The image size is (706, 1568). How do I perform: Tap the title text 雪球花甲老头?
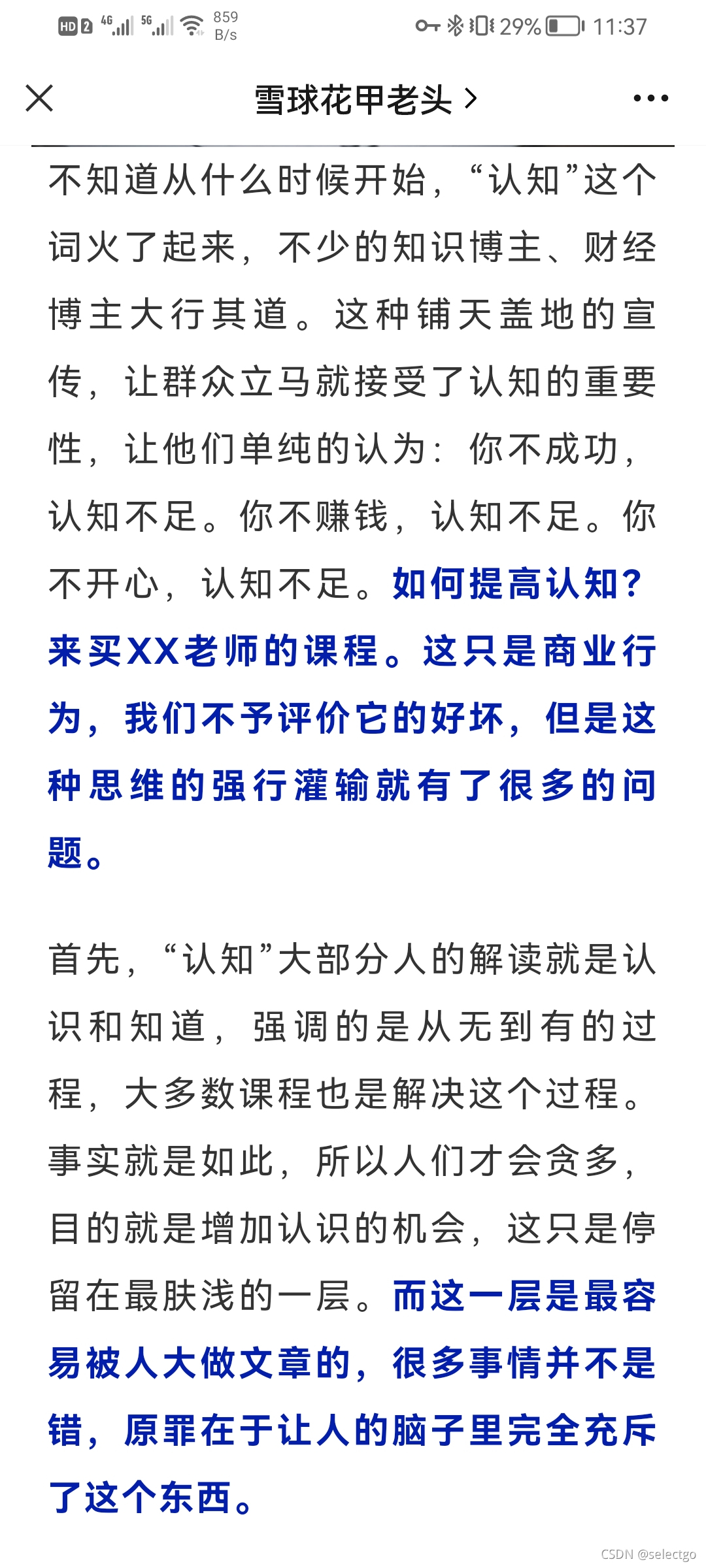point(353,99)
